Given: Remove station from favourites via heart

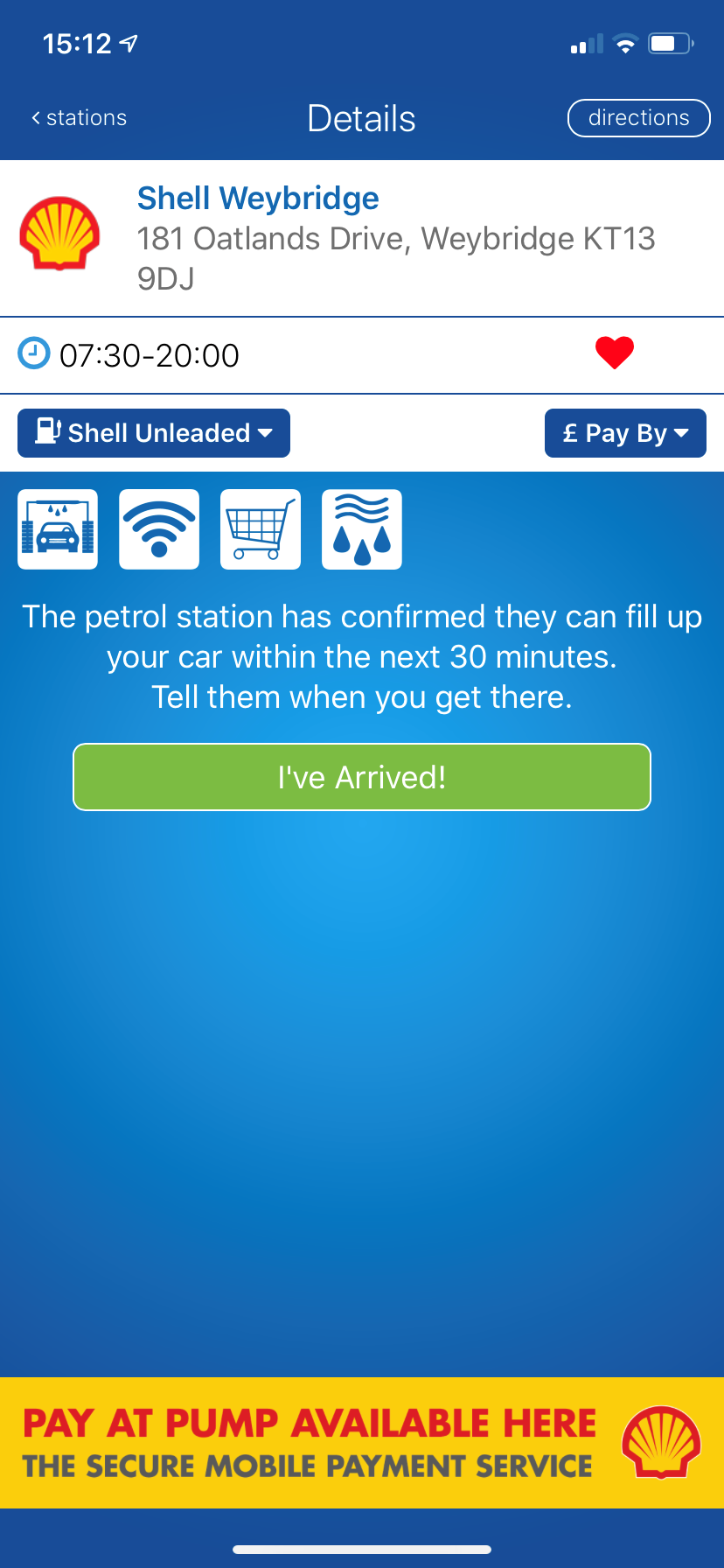Looking at the screenshot, I should pyautogui.click(x=614, y=353).
